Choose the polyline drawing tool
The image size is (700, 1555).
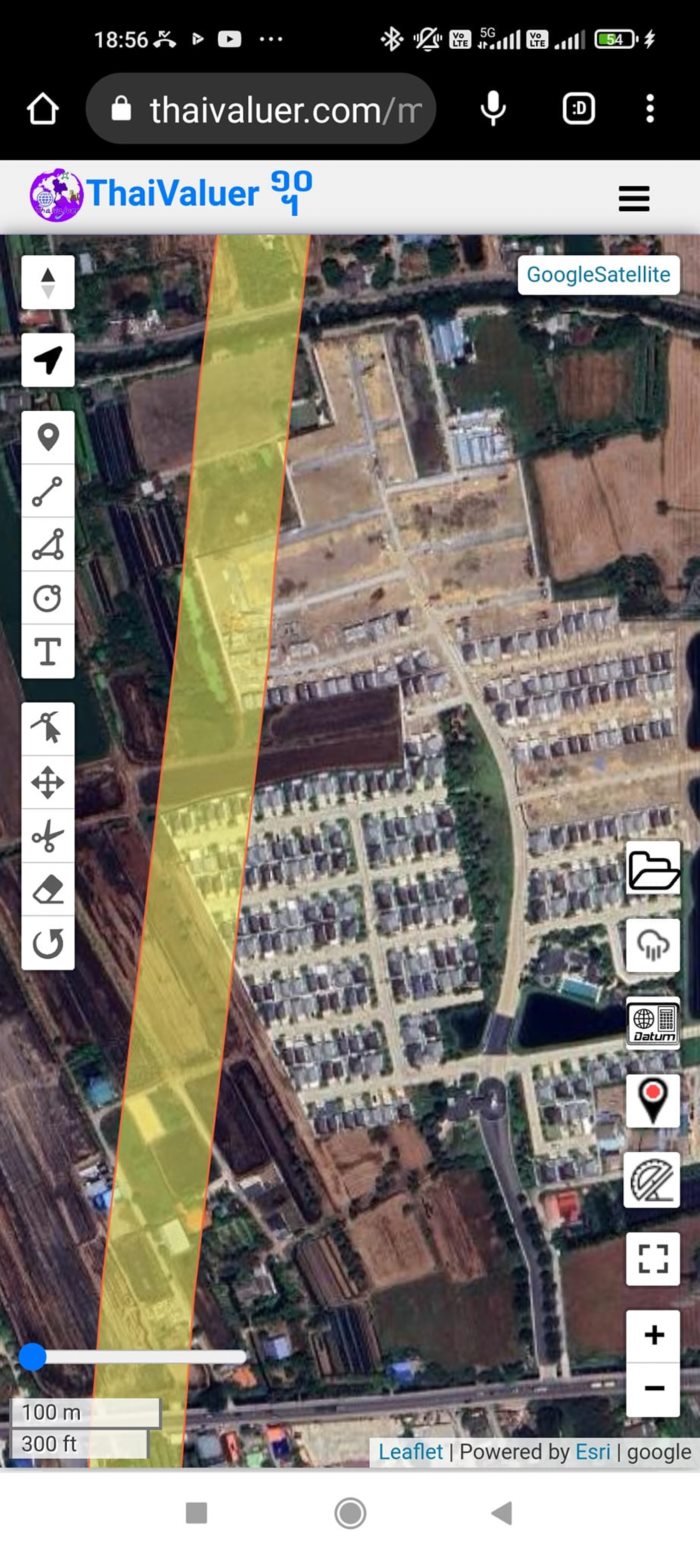point(48,491)
